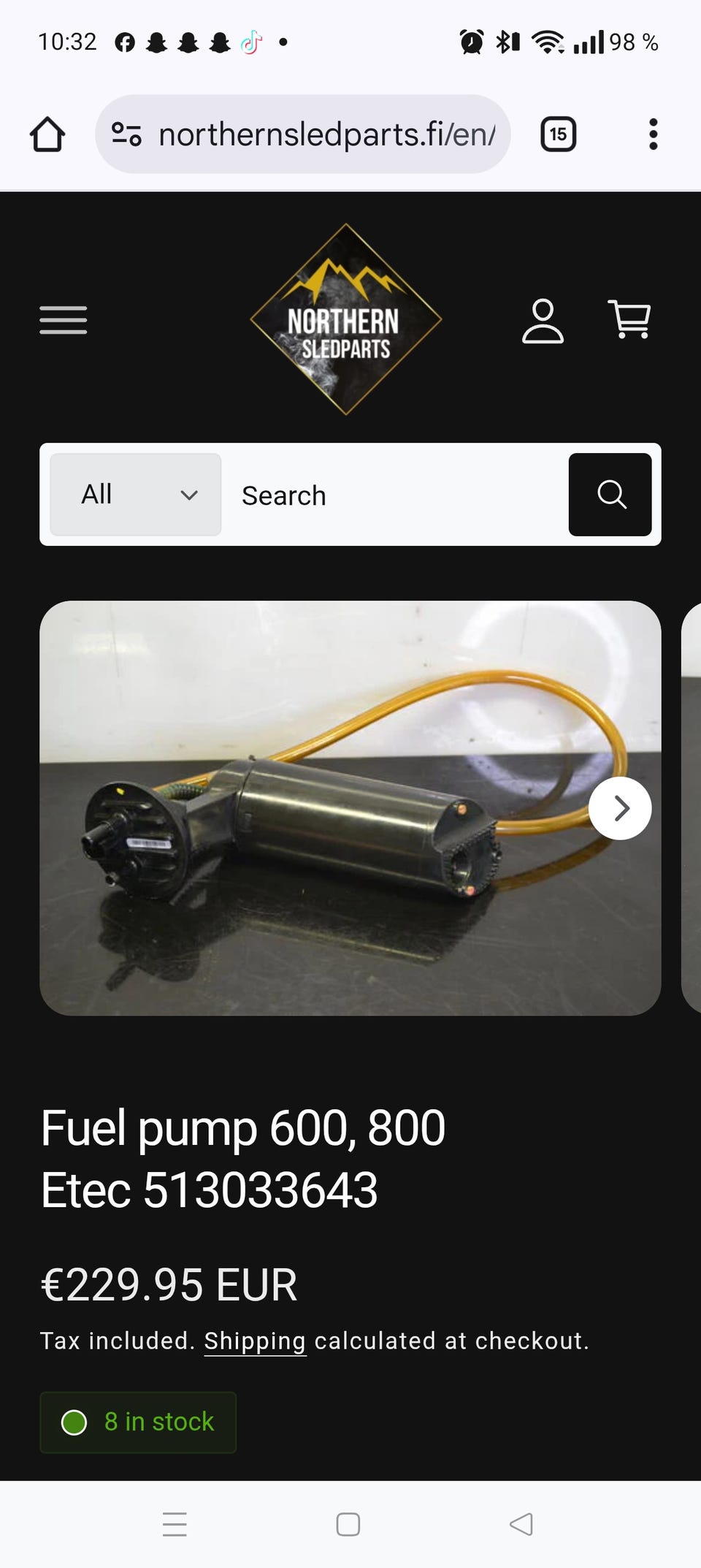
Task: Open the account profile icon
Action: pos(543,320)
